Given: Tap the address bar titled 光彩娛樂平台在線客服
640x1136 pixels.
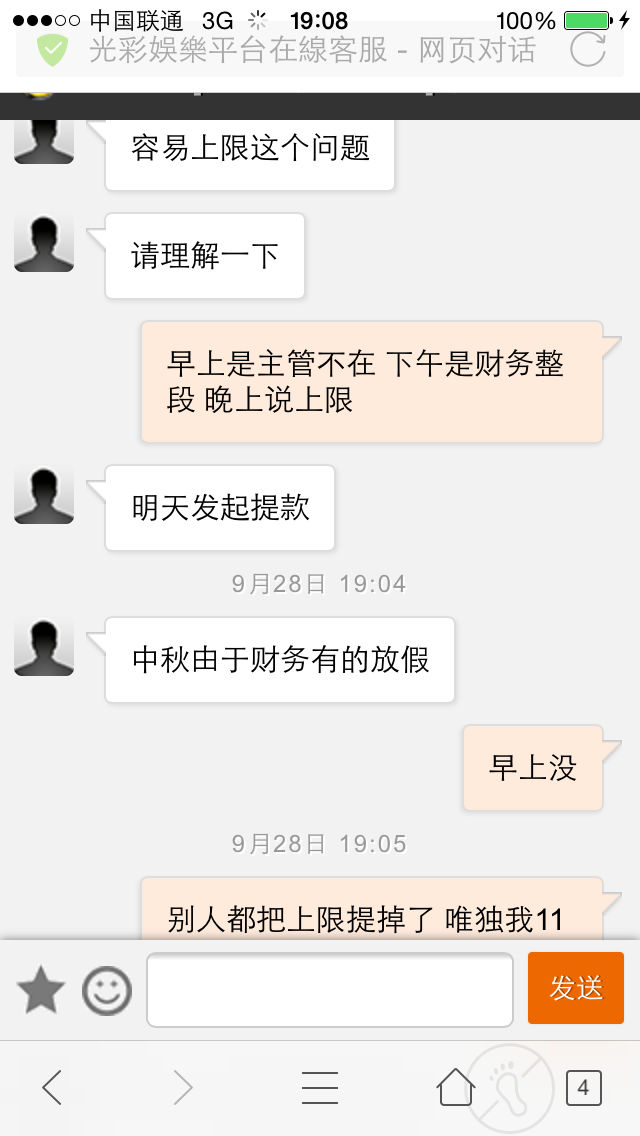Looking at the screenshot, I should click(312, 50).
